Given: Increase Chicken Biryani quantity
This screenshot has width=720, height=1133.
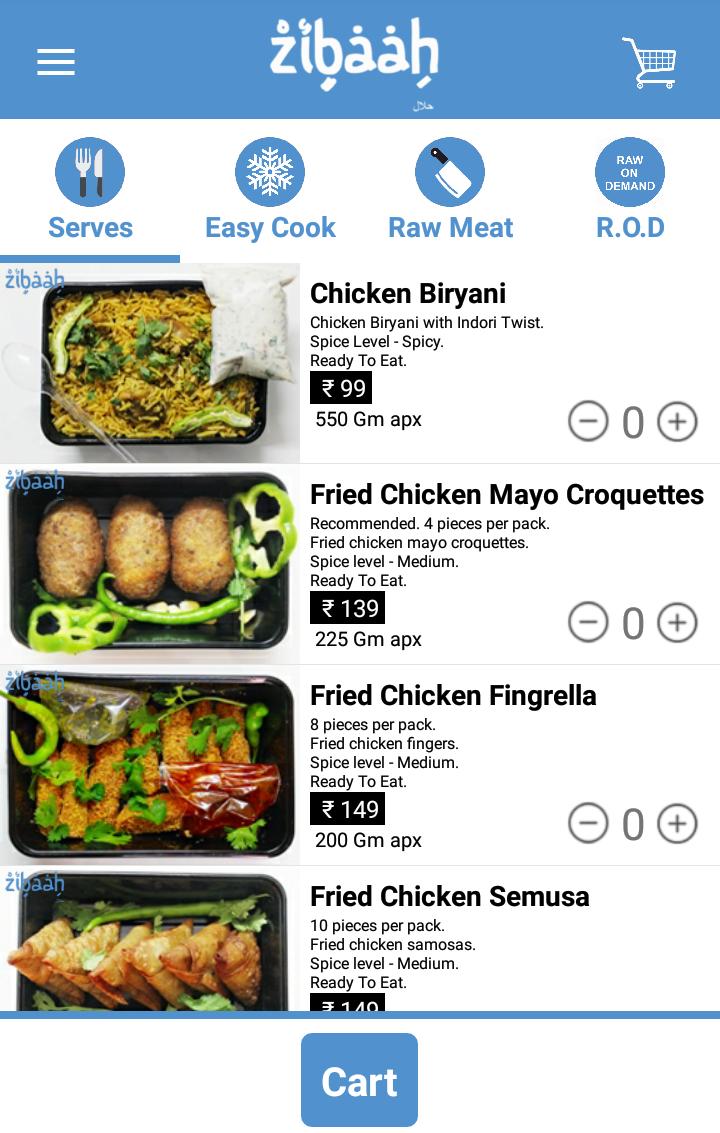Looking at the screenshot, I should pyautogui.click(x=677, y=422).
